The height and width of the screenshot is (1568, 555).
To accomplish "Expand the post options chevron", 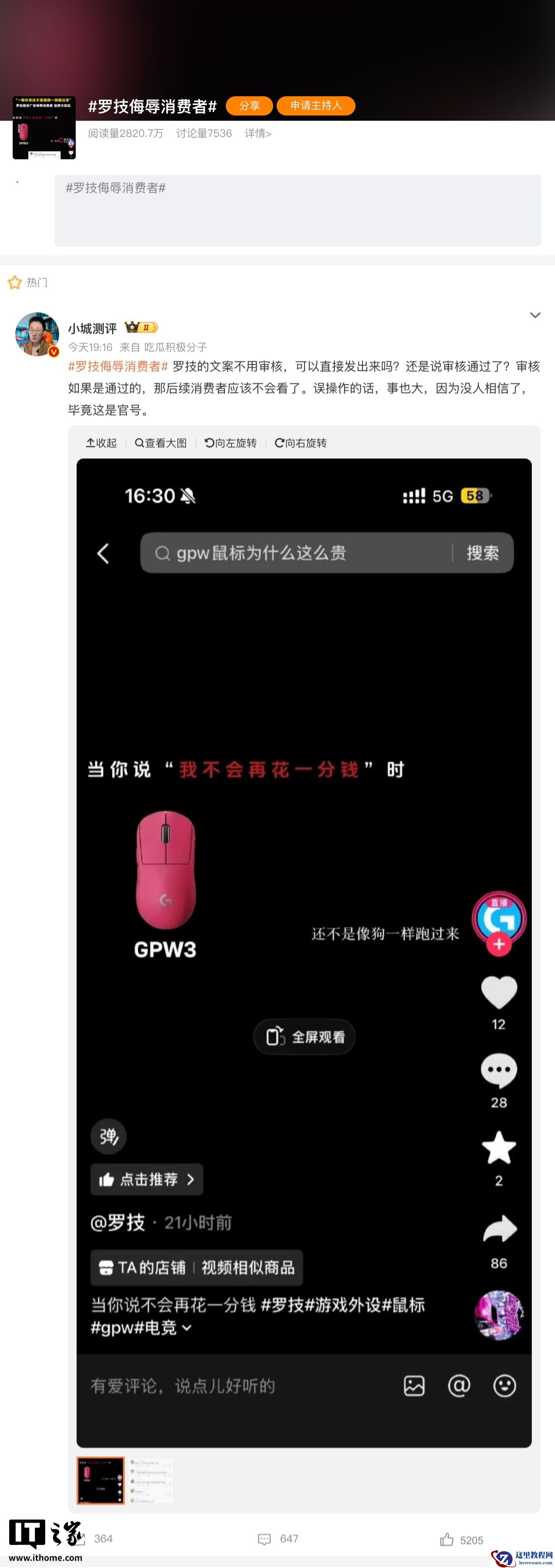I will pos(535,315).
